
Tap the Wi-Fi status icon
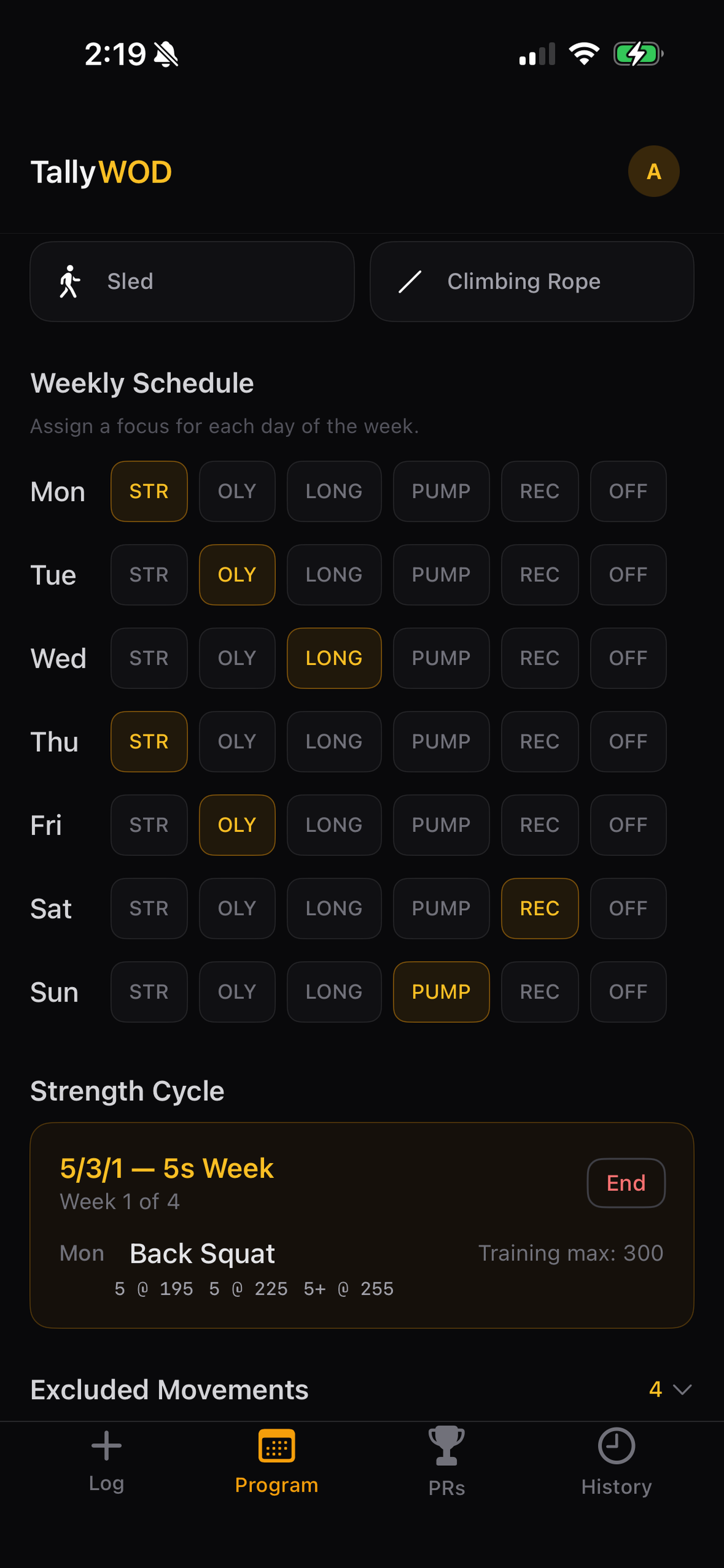click(583, 54)
